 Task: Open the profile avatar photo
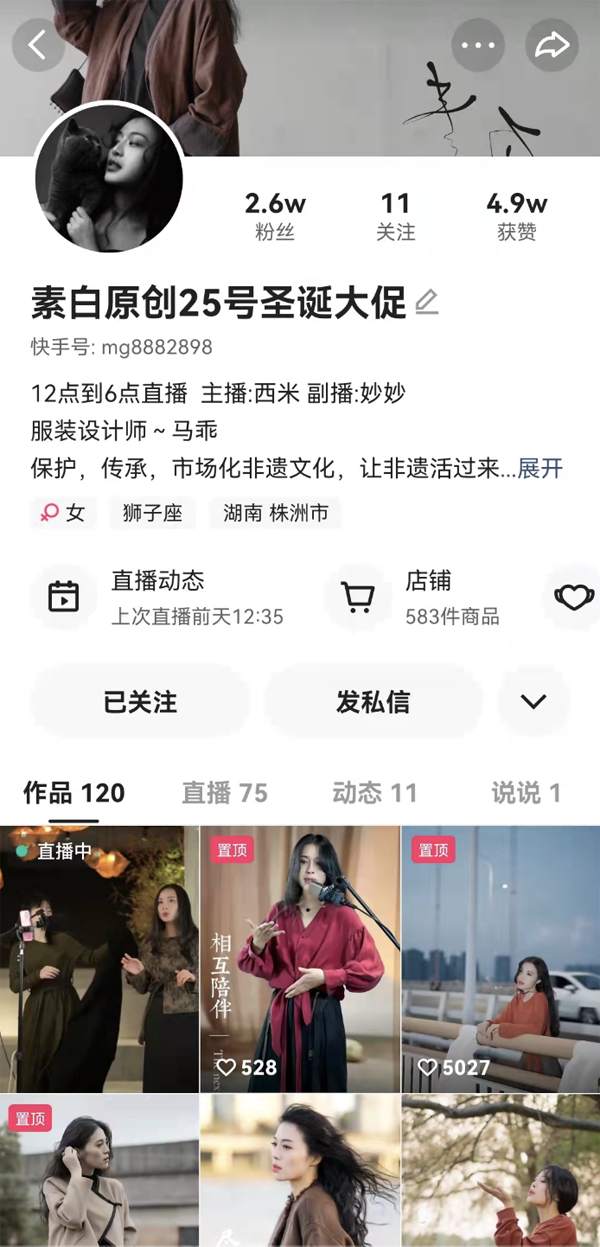coord(109,180)
